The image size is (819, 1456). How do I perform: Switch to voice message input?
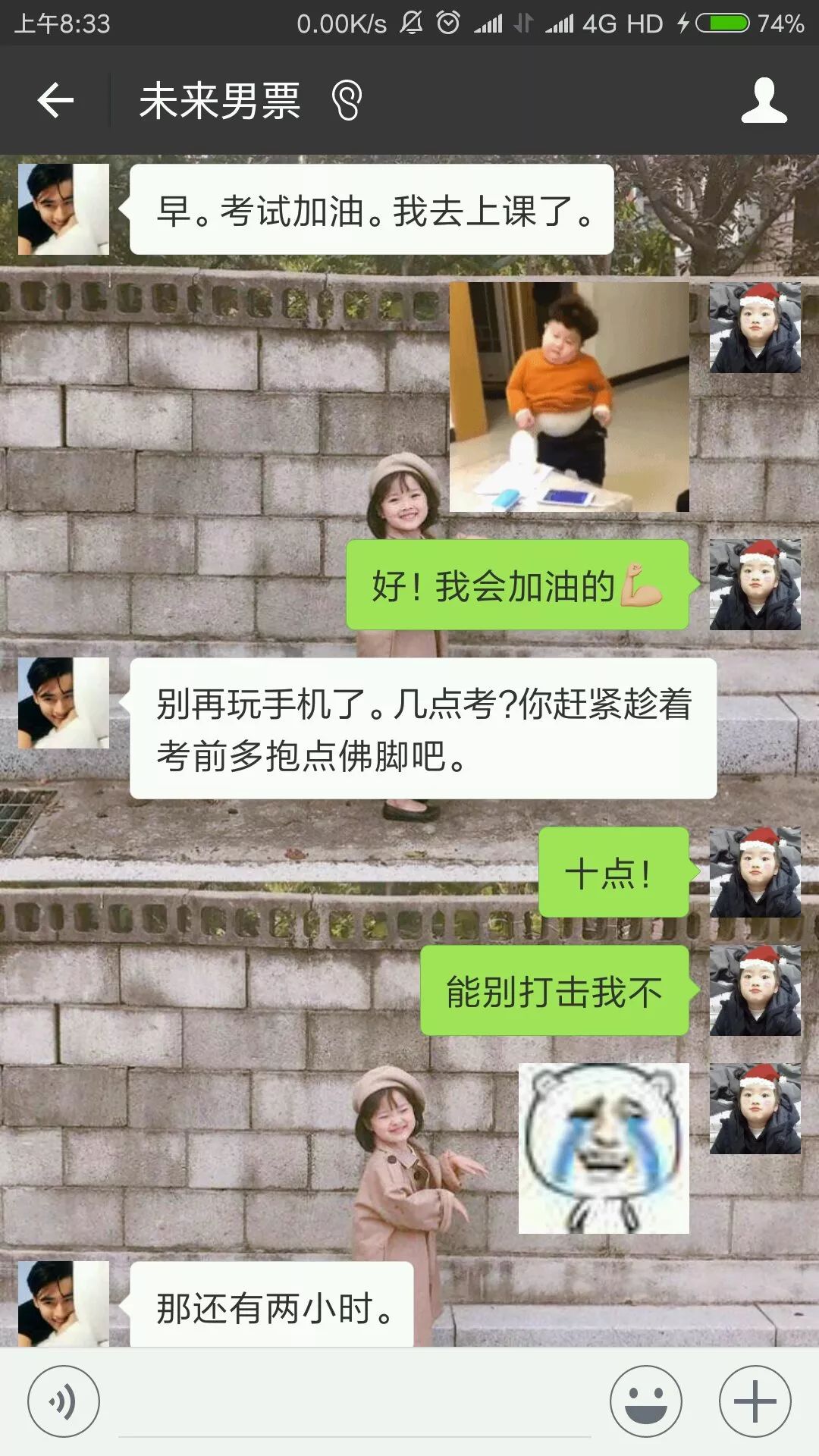[64, 1401]
